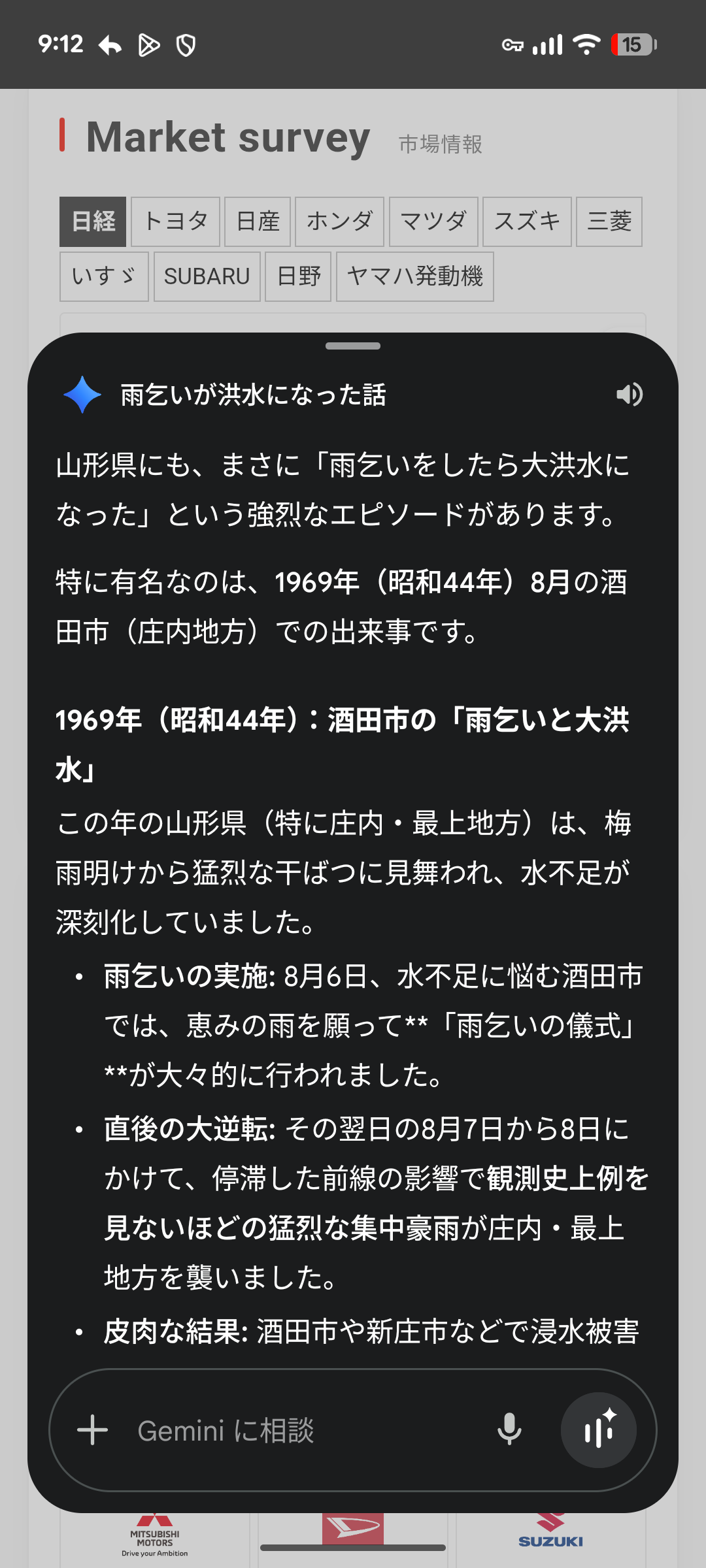Select the いすゞ tab
706x1568 pixels.
[104, 276]
